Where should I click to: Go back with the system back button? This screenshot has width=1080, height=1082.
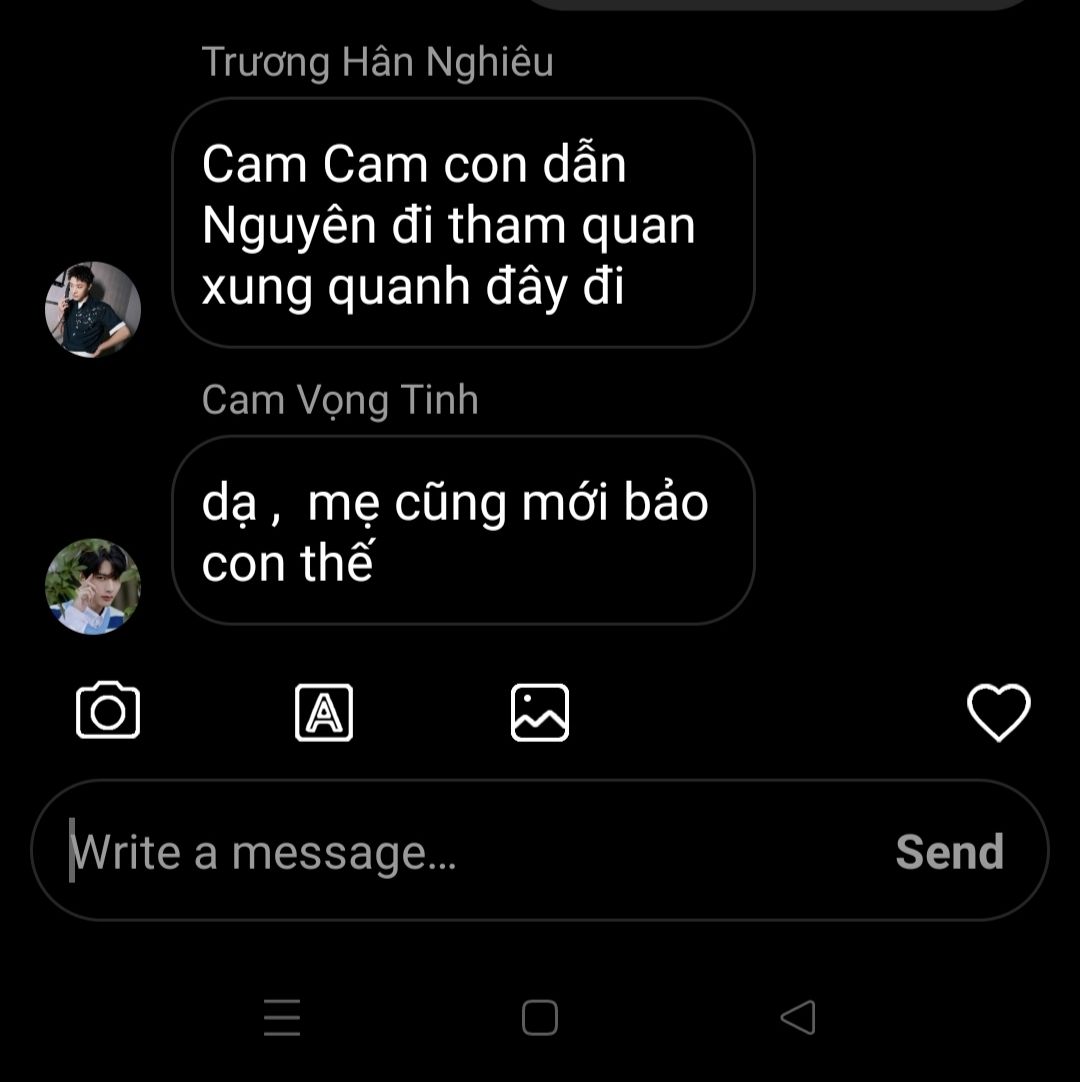(798, 1018)
